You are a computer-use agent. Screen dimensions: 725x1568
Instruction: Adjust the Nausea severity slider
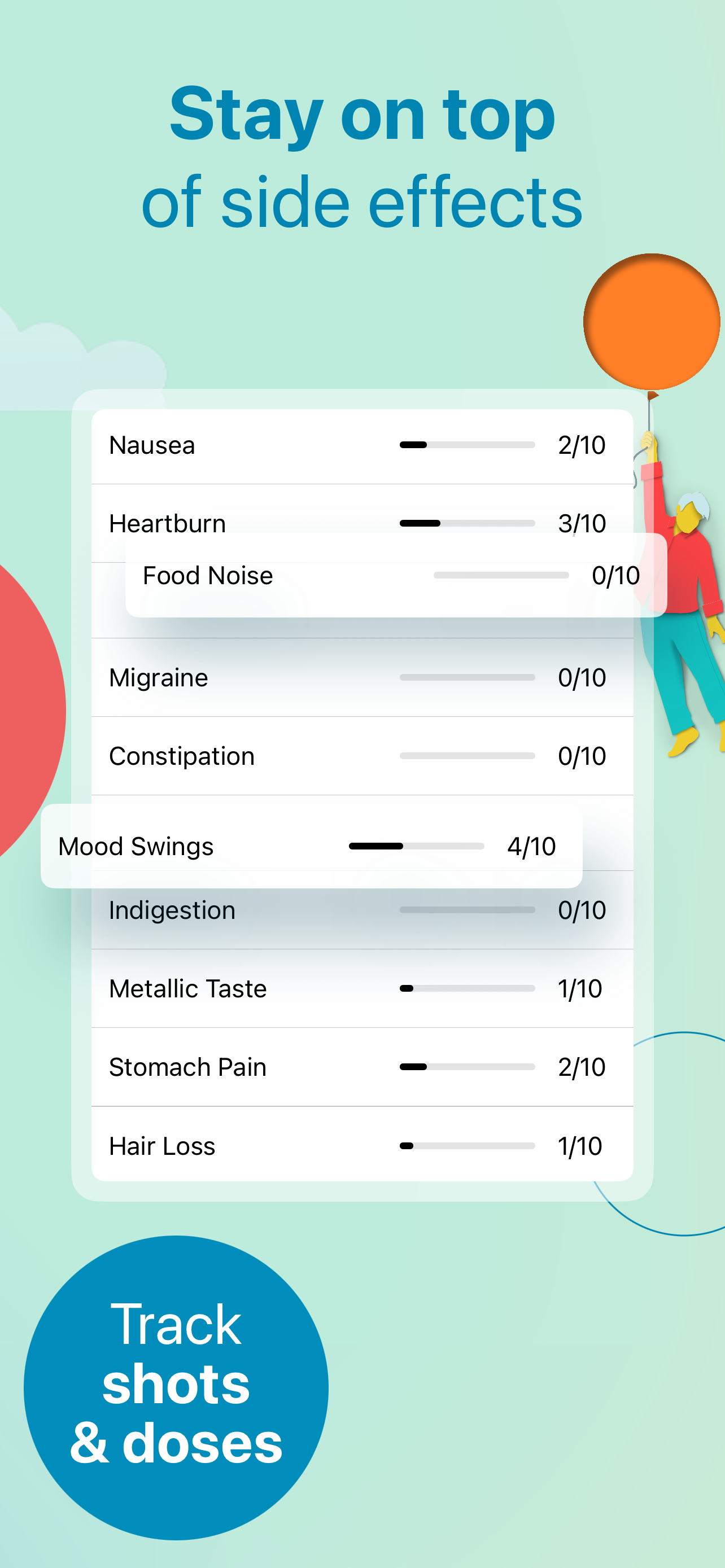click(466, 445)
